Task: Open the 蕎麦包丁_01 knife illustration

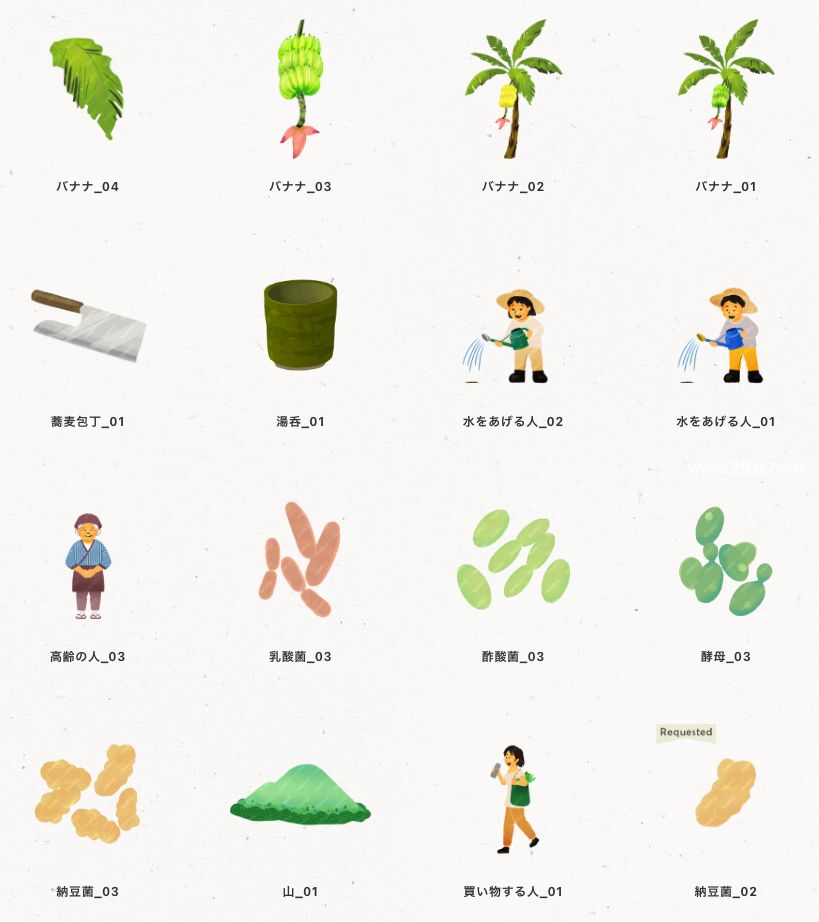Action: click(x=88, y=327)
